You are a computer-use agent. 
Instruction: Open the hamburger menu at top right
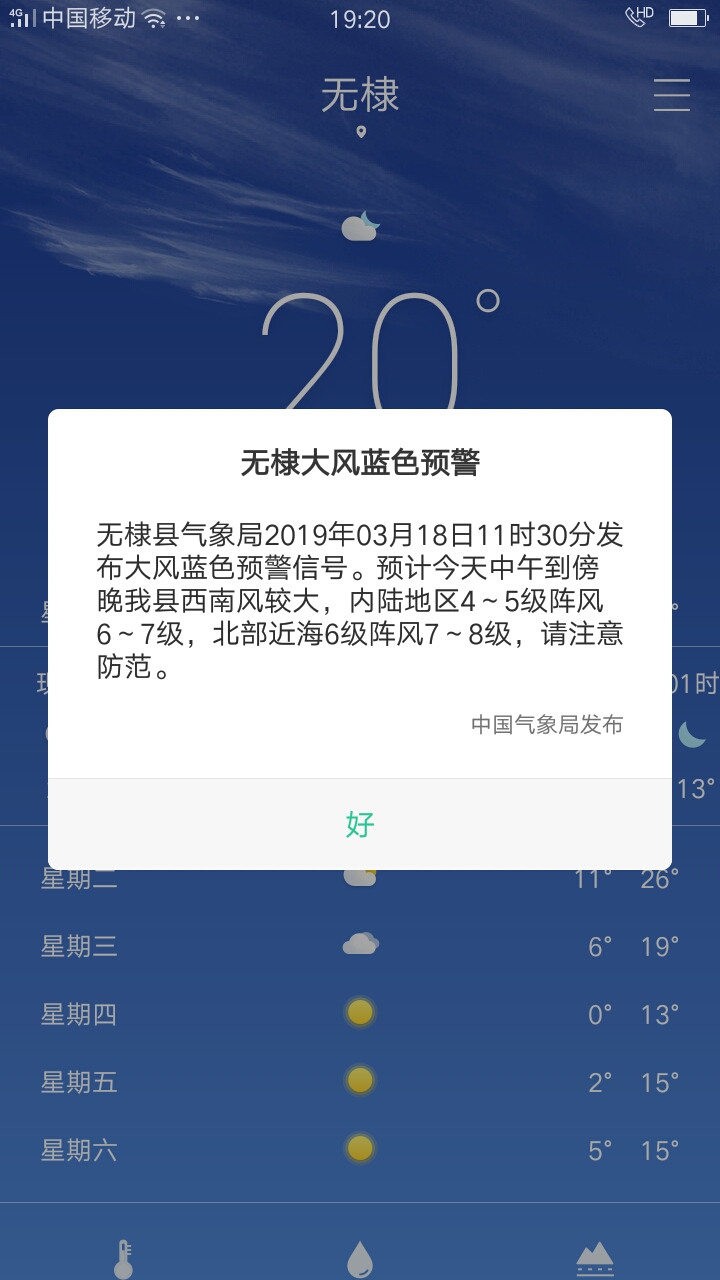tap(672, 95)
